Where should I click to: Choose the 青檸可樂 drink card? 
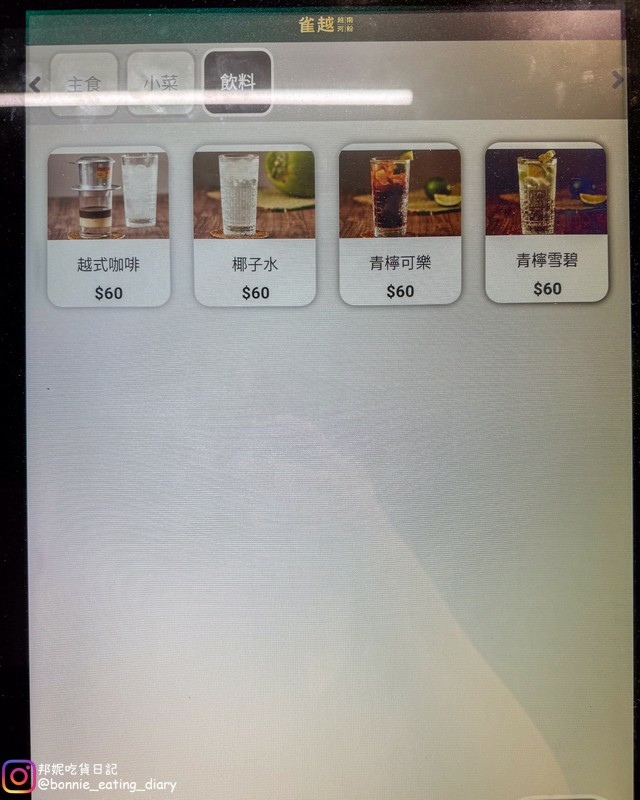(400, 226)
